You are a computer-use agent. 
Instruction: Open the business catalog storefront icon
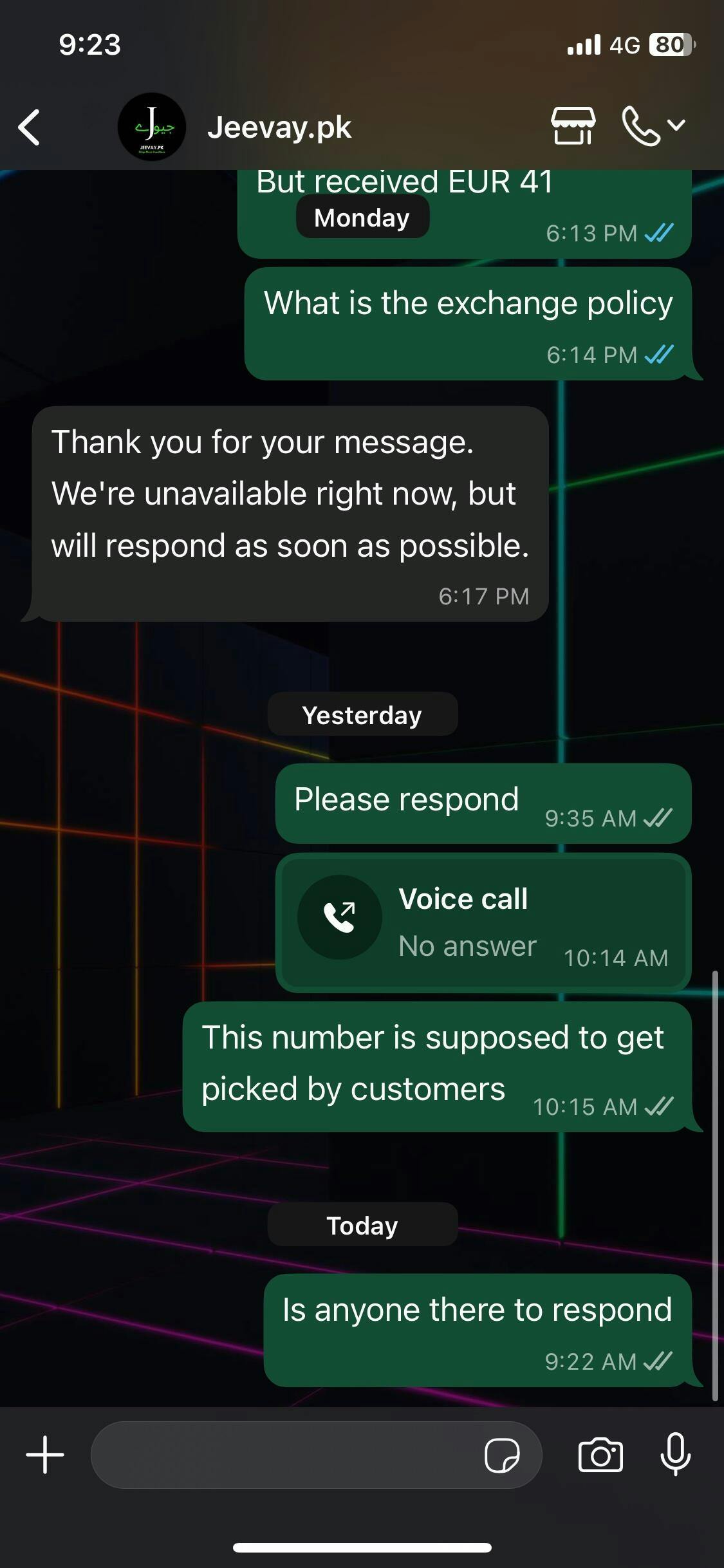(x=573, y=126)
